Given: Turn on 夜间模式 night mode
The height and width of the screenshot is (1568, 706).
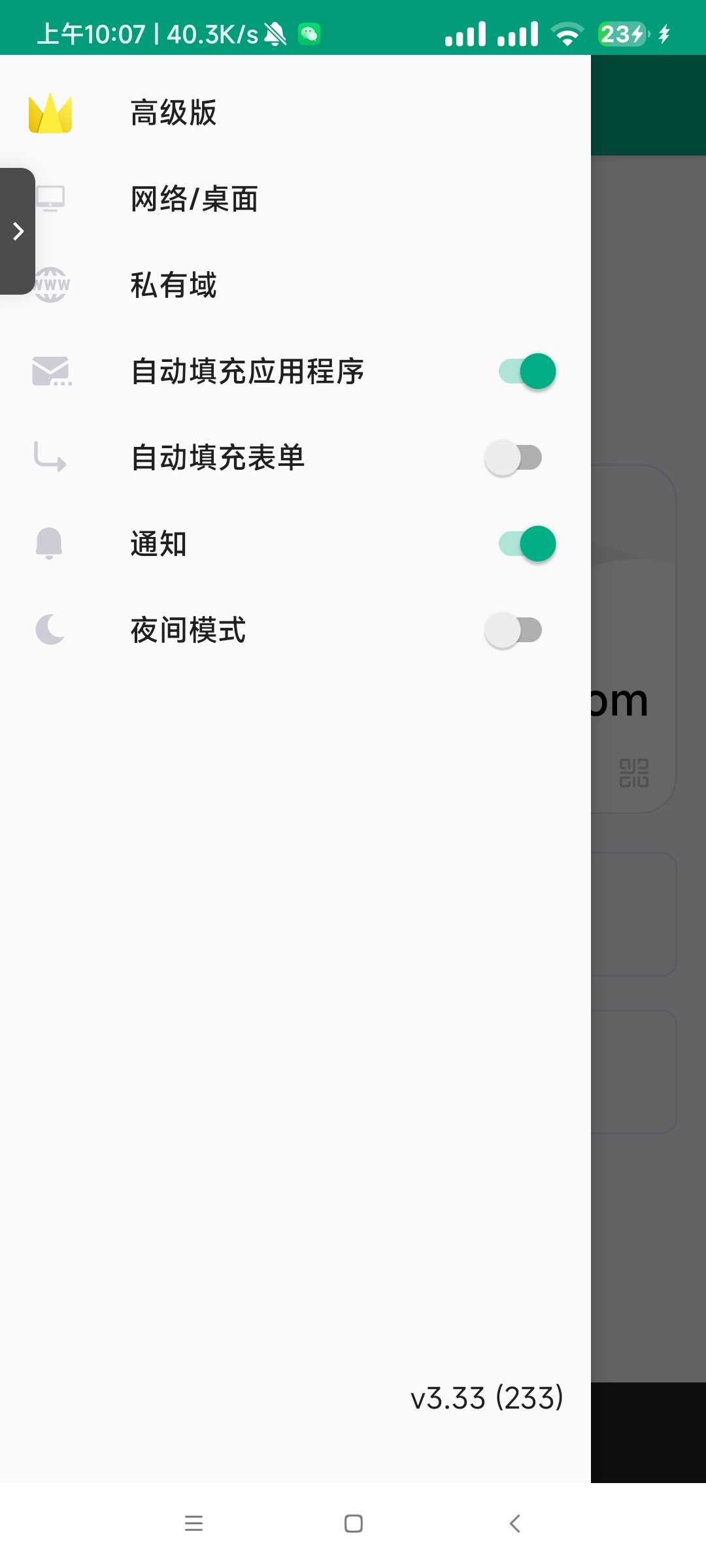Looking at the screenshot, I should click(x=514, y=630).
